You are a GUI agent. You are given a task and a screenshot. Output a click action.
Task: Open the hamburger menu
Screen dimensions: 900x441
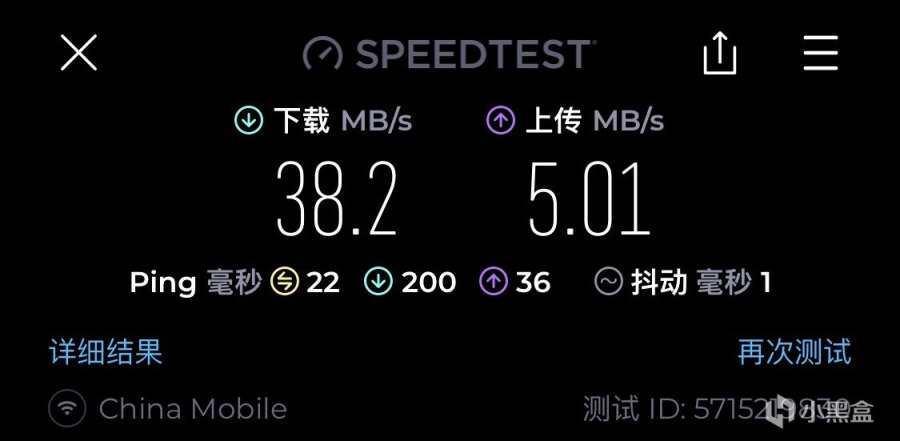point(820,52)
